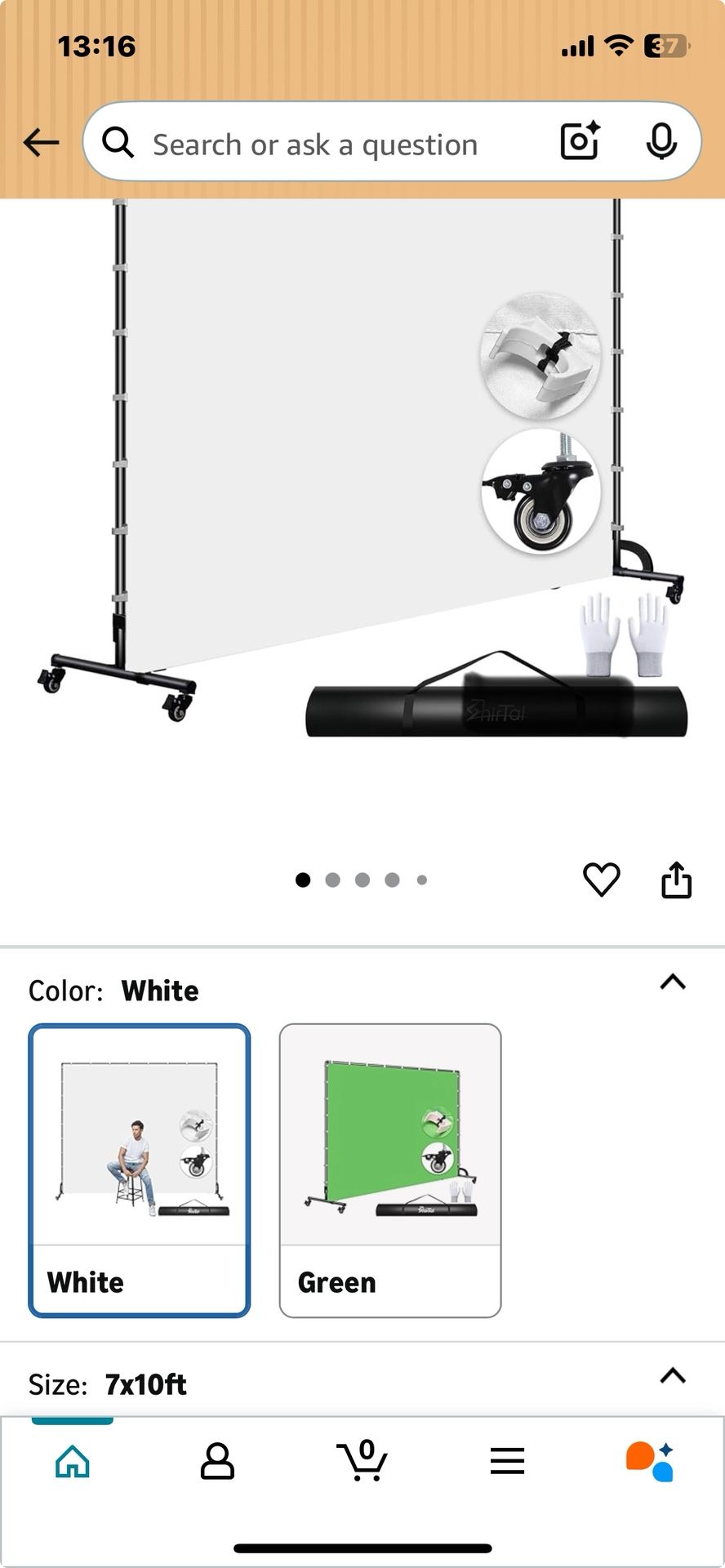Open the camera lens search
The width and height of the screenshot is (725, 1568).
click(580, 142)
